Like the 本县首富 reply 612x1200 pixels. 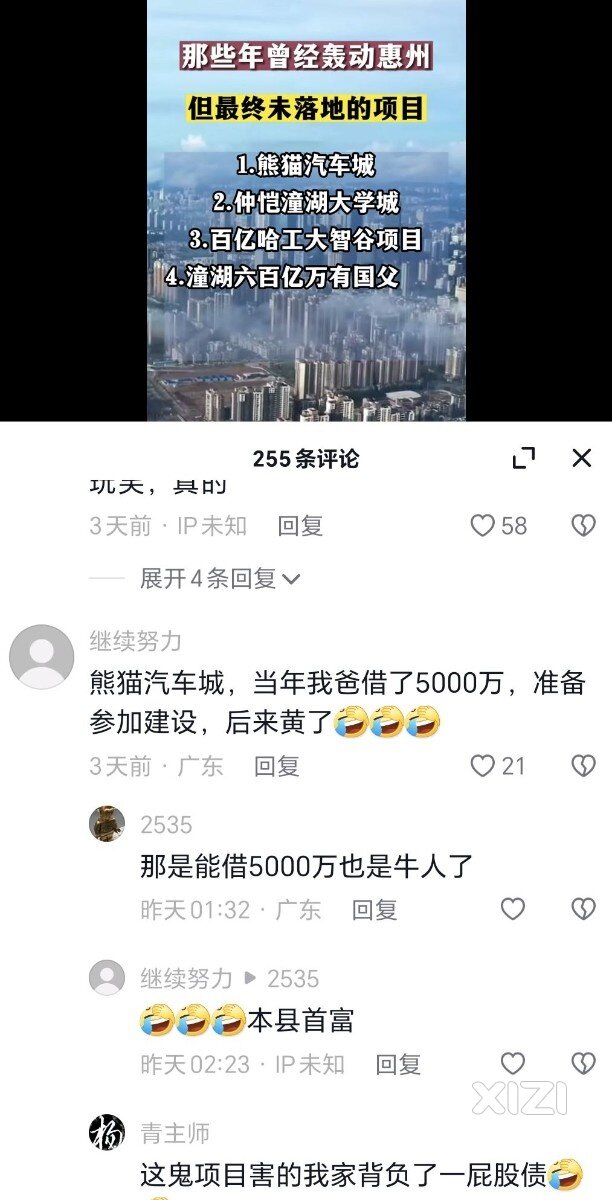(x=512, y=1064)
